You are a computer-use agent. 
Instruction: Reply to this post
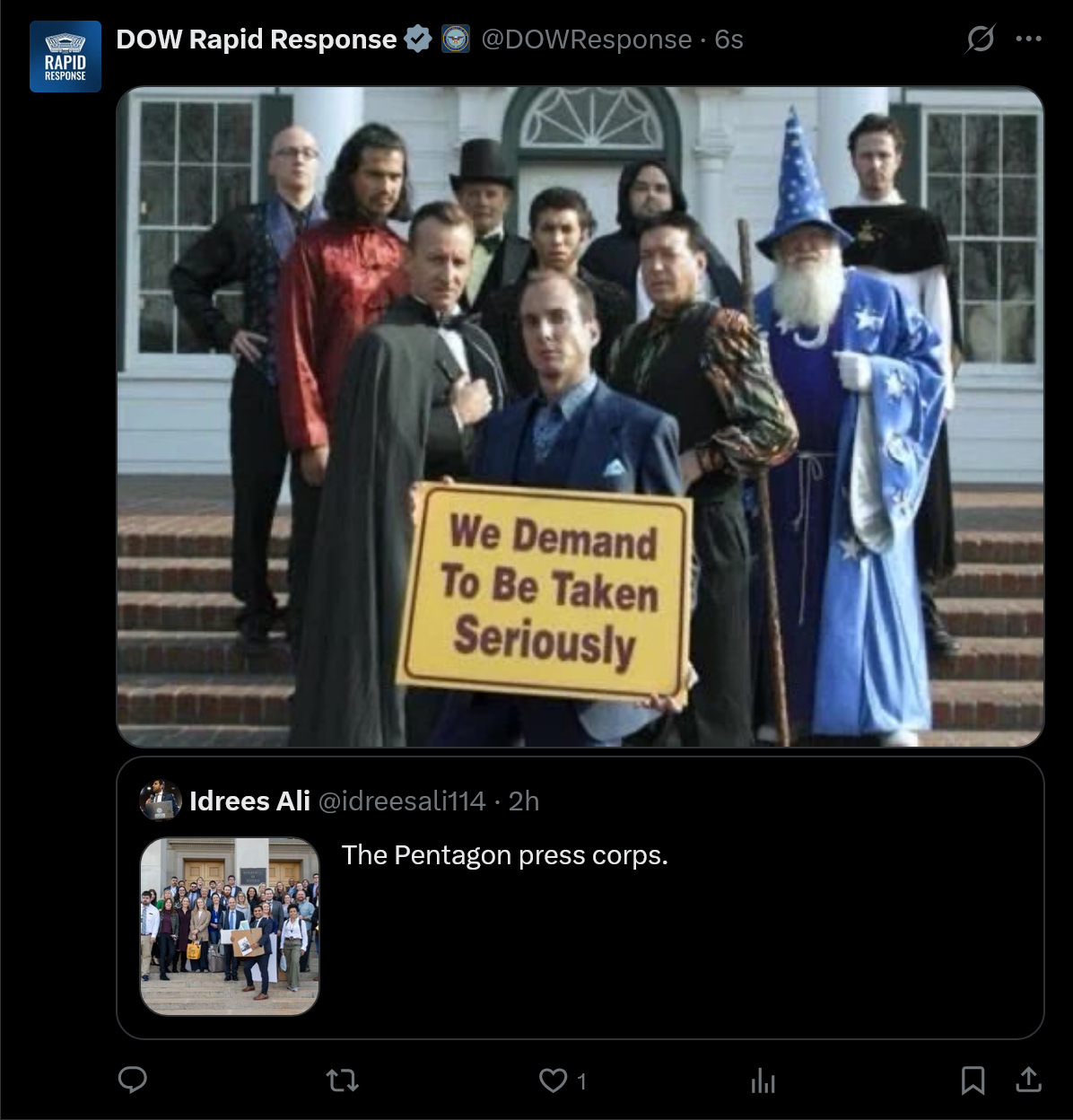click(x=133, y=1080)
